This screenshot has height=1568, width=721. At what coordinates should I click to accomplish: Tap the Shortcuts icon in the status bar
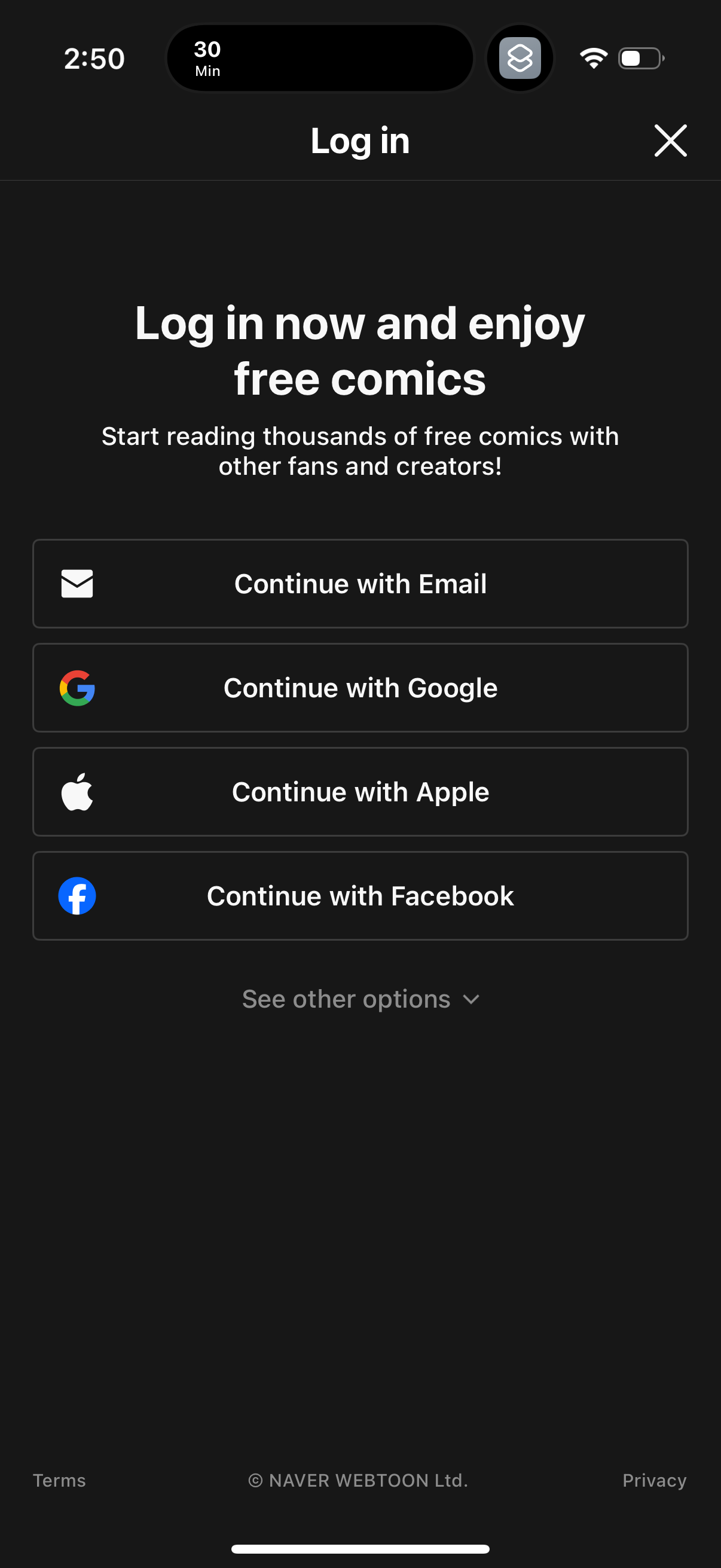tap(520, 58)
